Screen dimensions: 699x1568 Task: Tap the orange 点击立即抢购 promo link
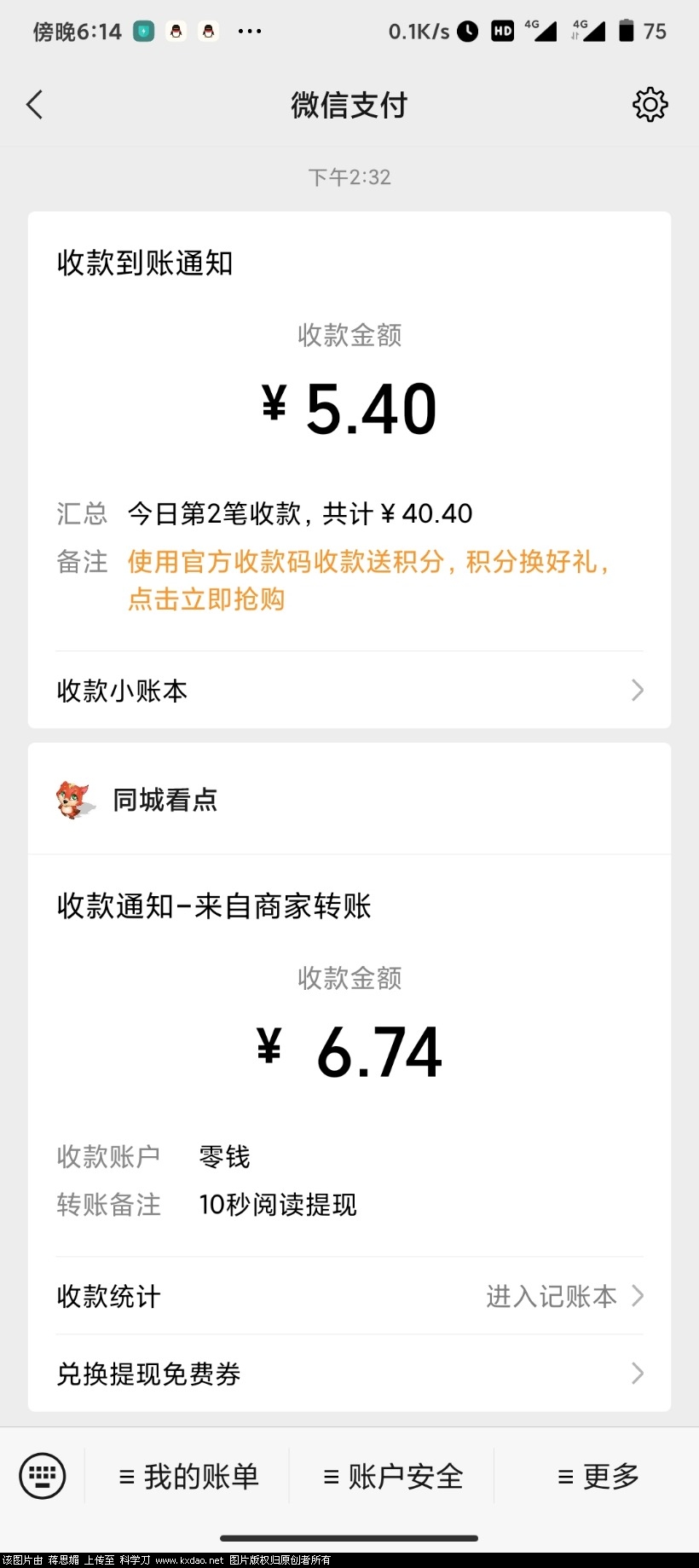206,600
